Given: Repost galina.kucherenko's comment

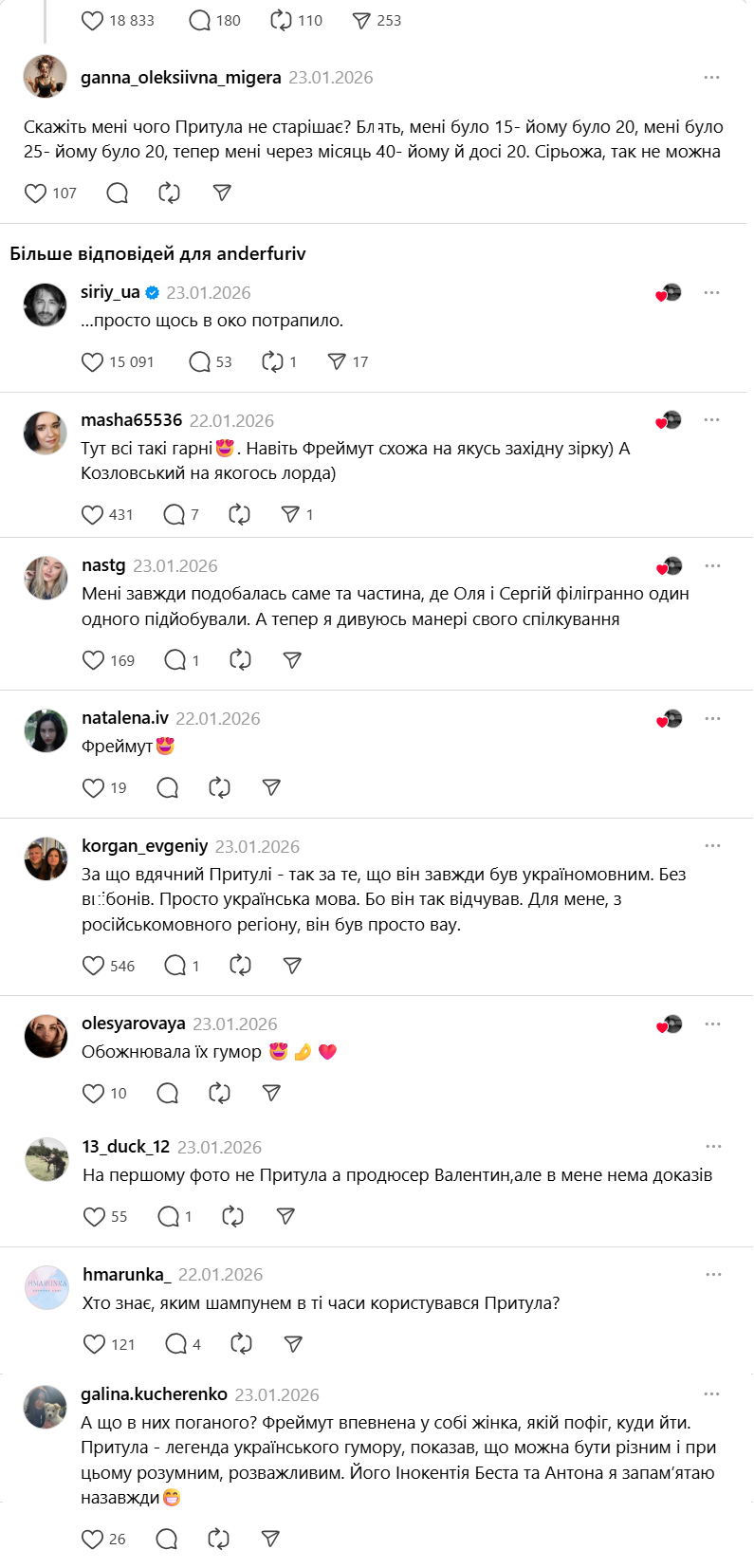Looking at the screenshot, I should coord(218,1539).
